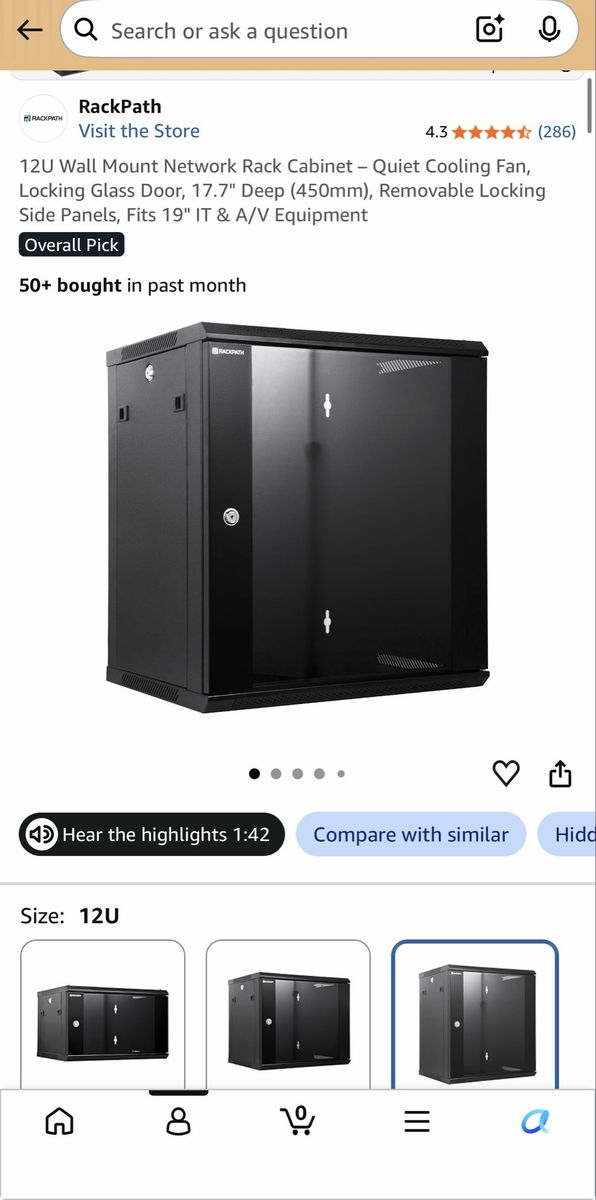Image resolution: width=596 pixels, height=1200 pixels.
Task: Open the Rufus AI assistant
Action: pos(536,1121)
